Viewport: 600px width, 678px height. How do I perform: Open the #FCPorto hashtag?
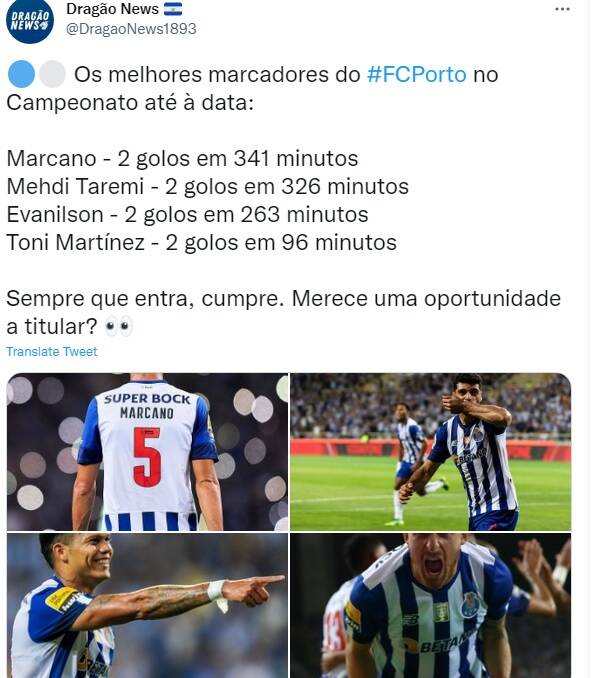[x=417, y=74]
